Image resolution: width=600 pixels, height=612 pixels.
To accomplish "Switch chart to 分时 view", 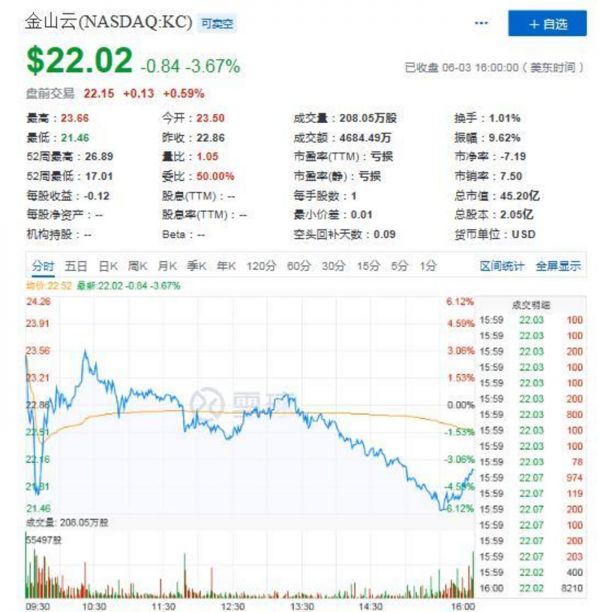I will (x=42, y=265).
